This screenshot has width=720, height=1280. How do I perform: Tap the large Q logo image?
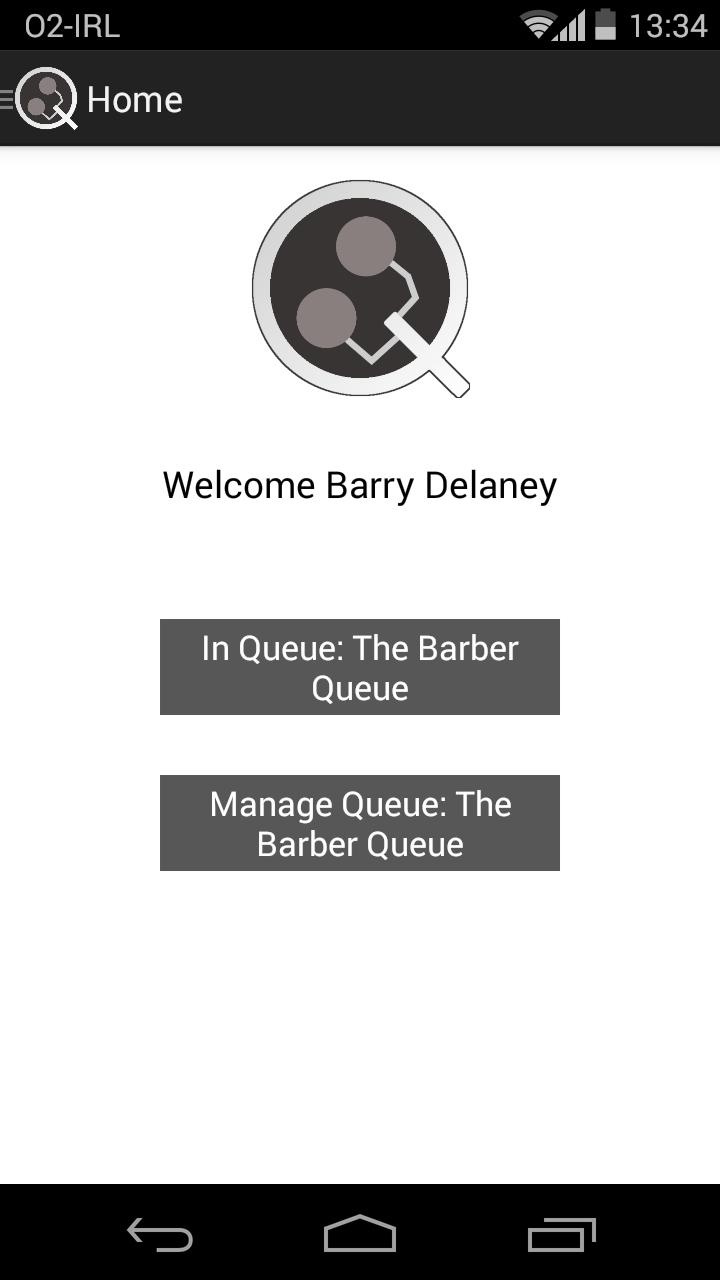coord(360,287)
